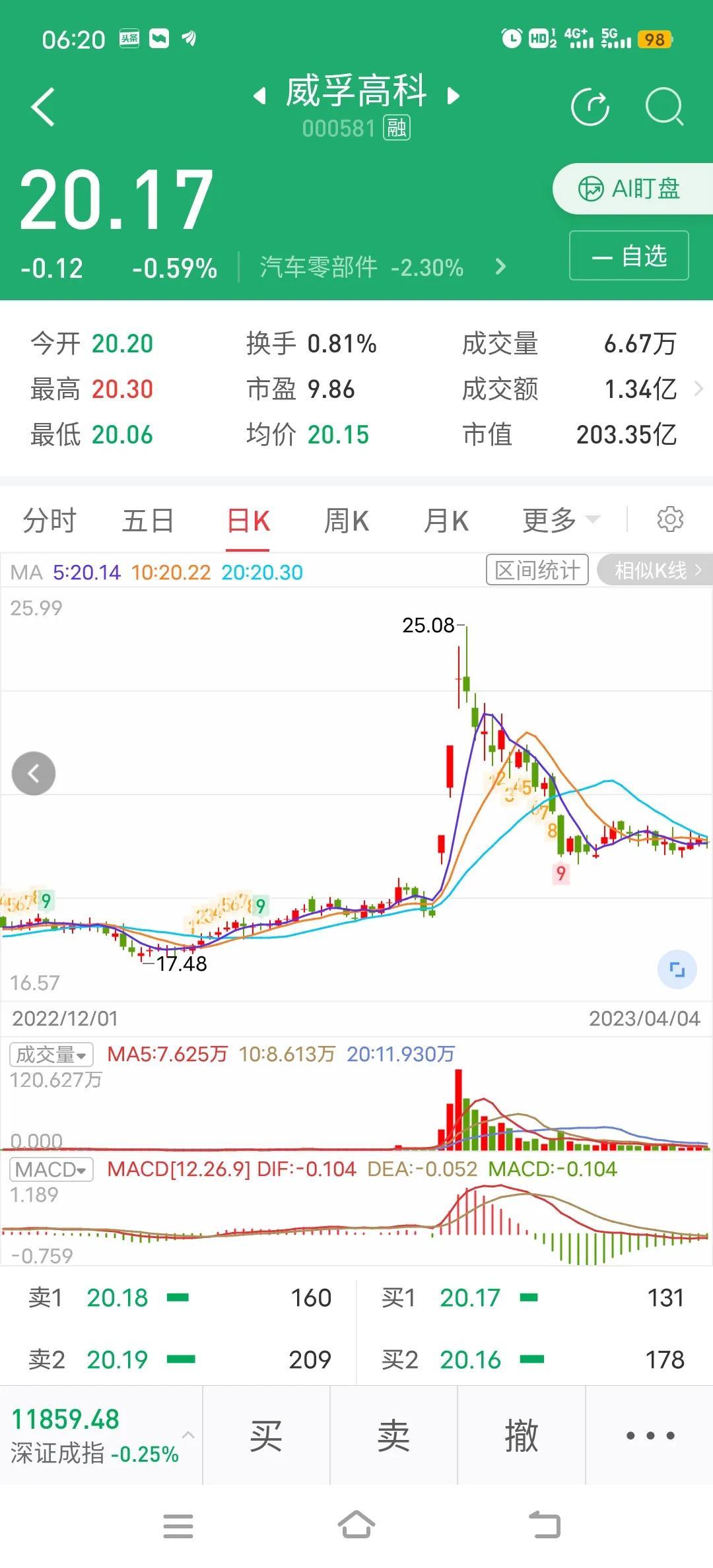Open AI盯盘 monitoring
This screenshot has height=1568, width=713.
point(632,189)
